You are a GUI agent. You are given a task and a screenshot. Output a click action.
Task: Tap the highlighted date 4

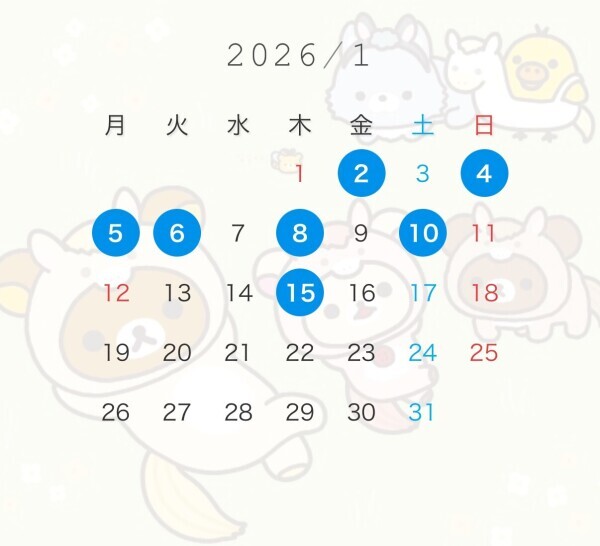tap(484, 174)
